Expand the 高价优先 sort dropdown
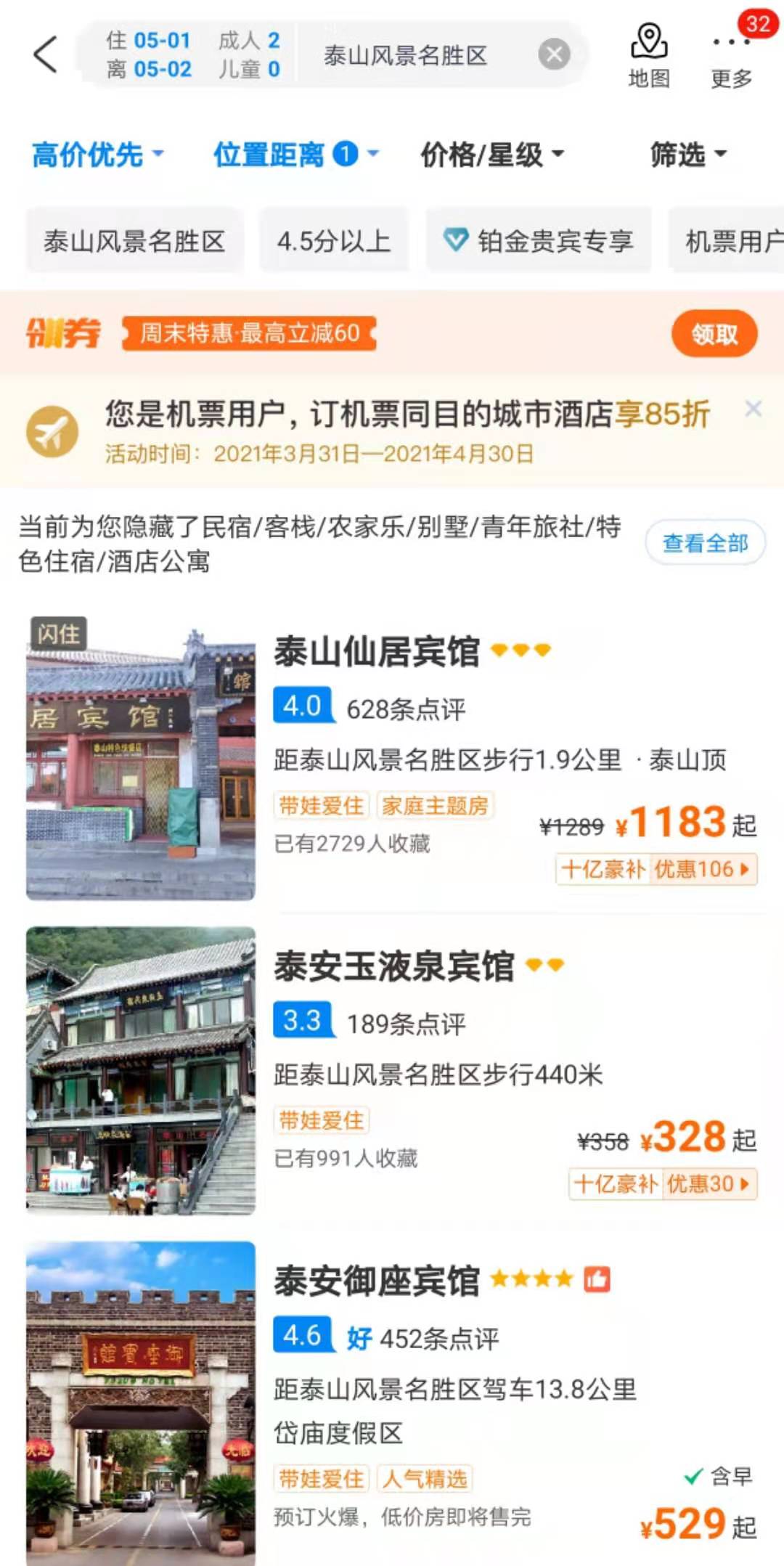 (98, 155)
